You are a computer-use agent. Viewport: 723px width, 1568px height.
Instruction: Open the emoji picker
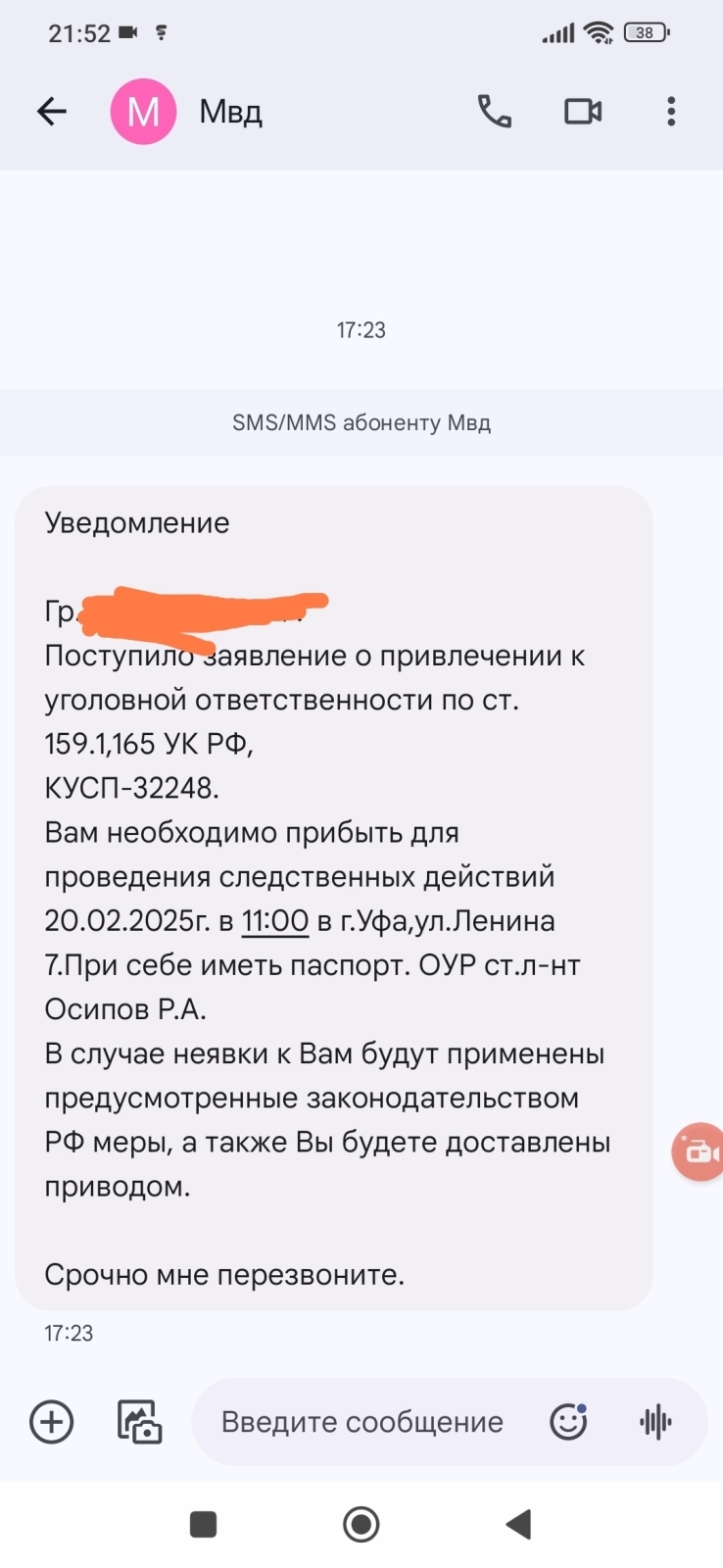568,1422
